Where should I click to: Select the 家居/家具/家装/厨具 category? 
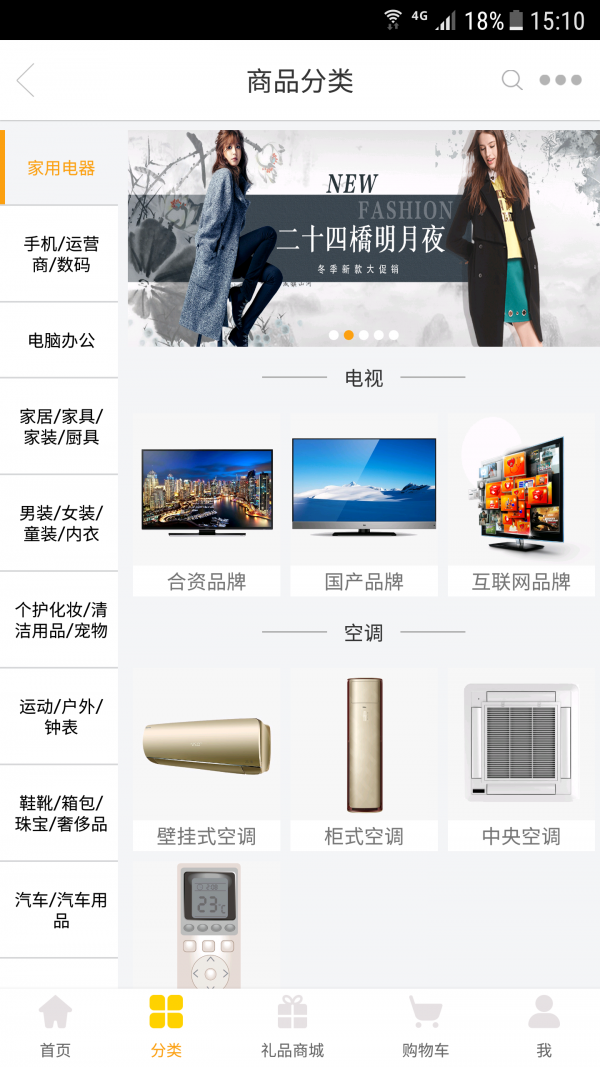pos(60,427)
